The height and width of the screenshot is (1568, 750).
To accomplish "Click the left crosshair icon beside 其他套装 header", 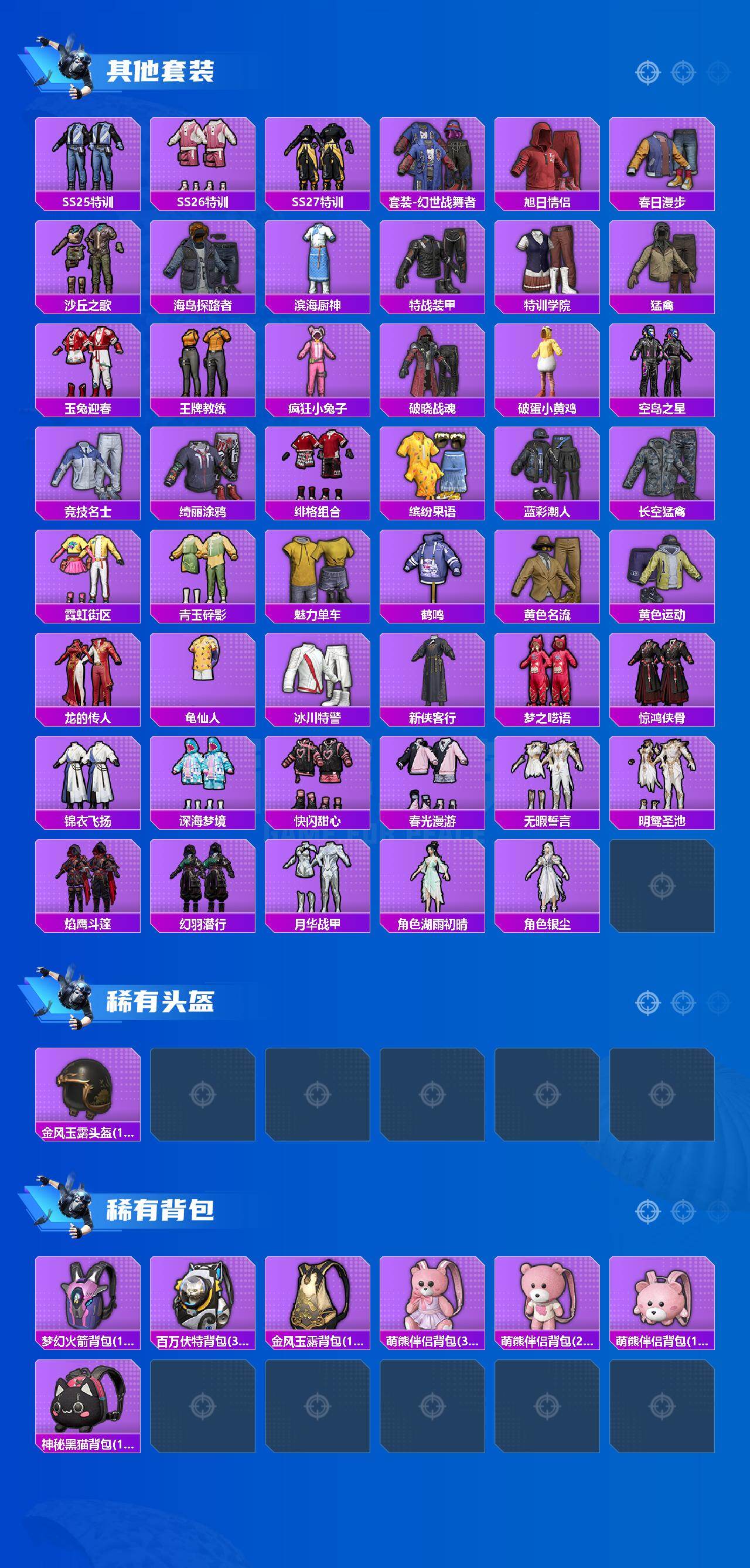I will tap(647, 71).
